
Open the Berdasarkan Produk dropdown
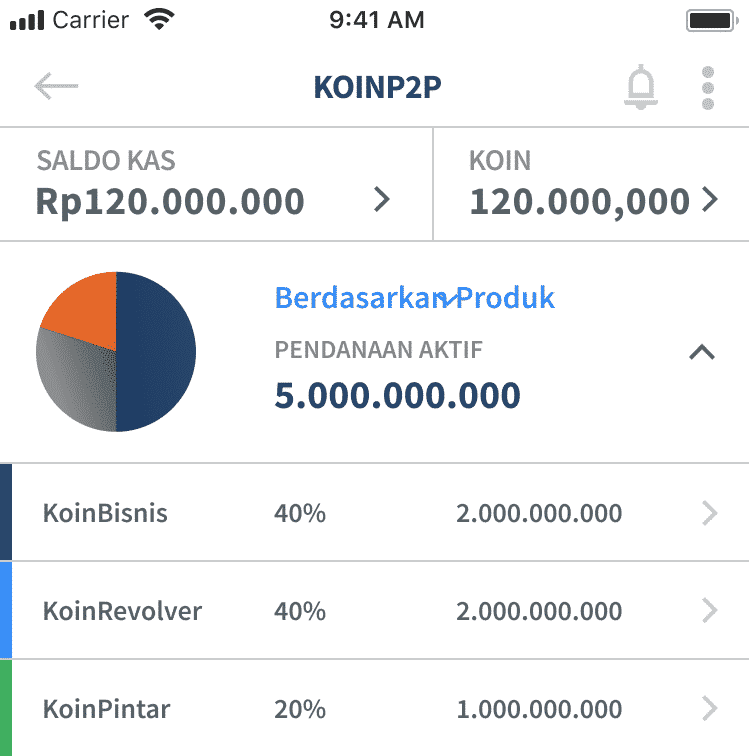click(414, 298)
